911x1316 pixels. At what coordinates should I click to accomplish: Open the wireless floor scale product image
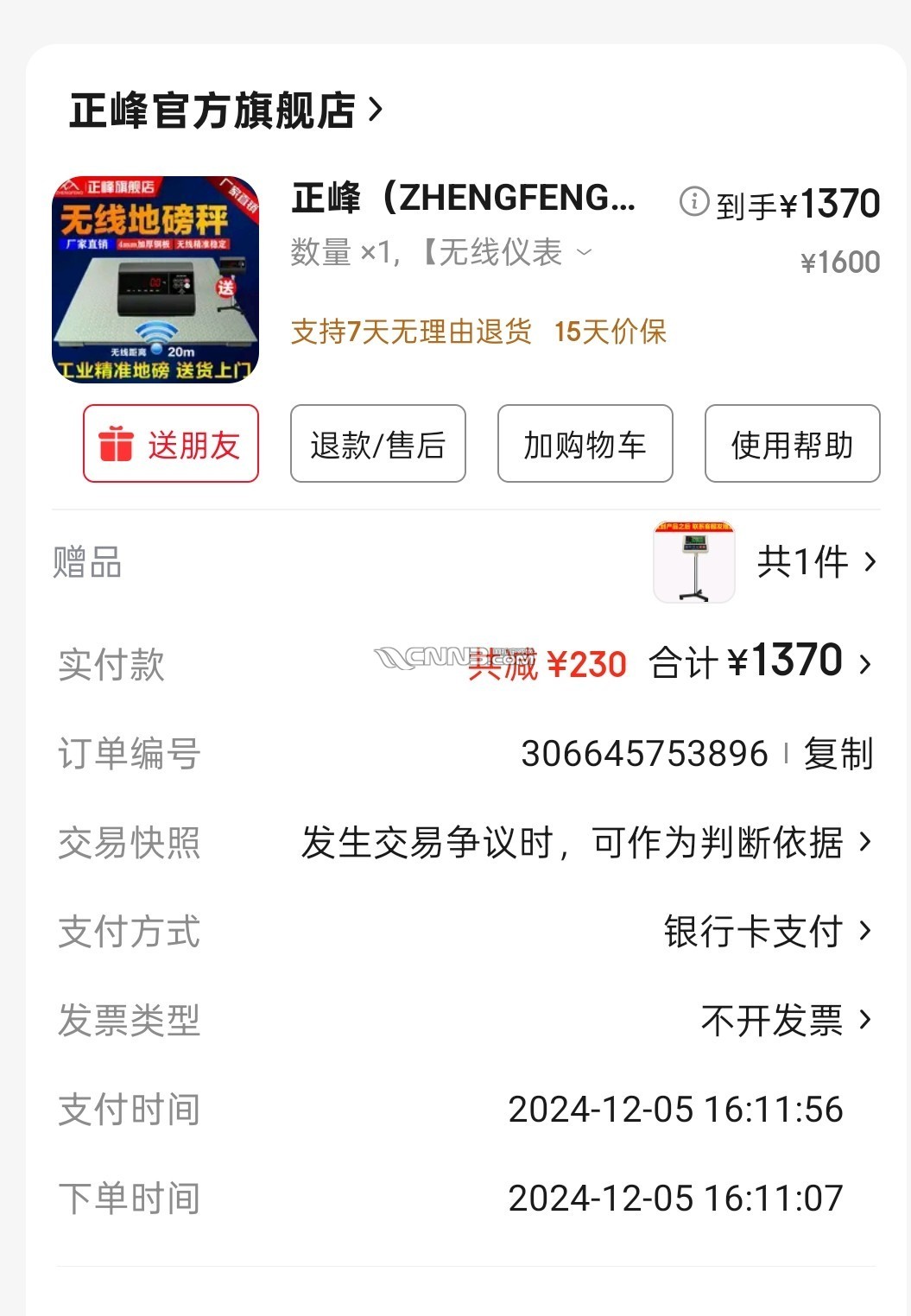click(x=155, y=279)
